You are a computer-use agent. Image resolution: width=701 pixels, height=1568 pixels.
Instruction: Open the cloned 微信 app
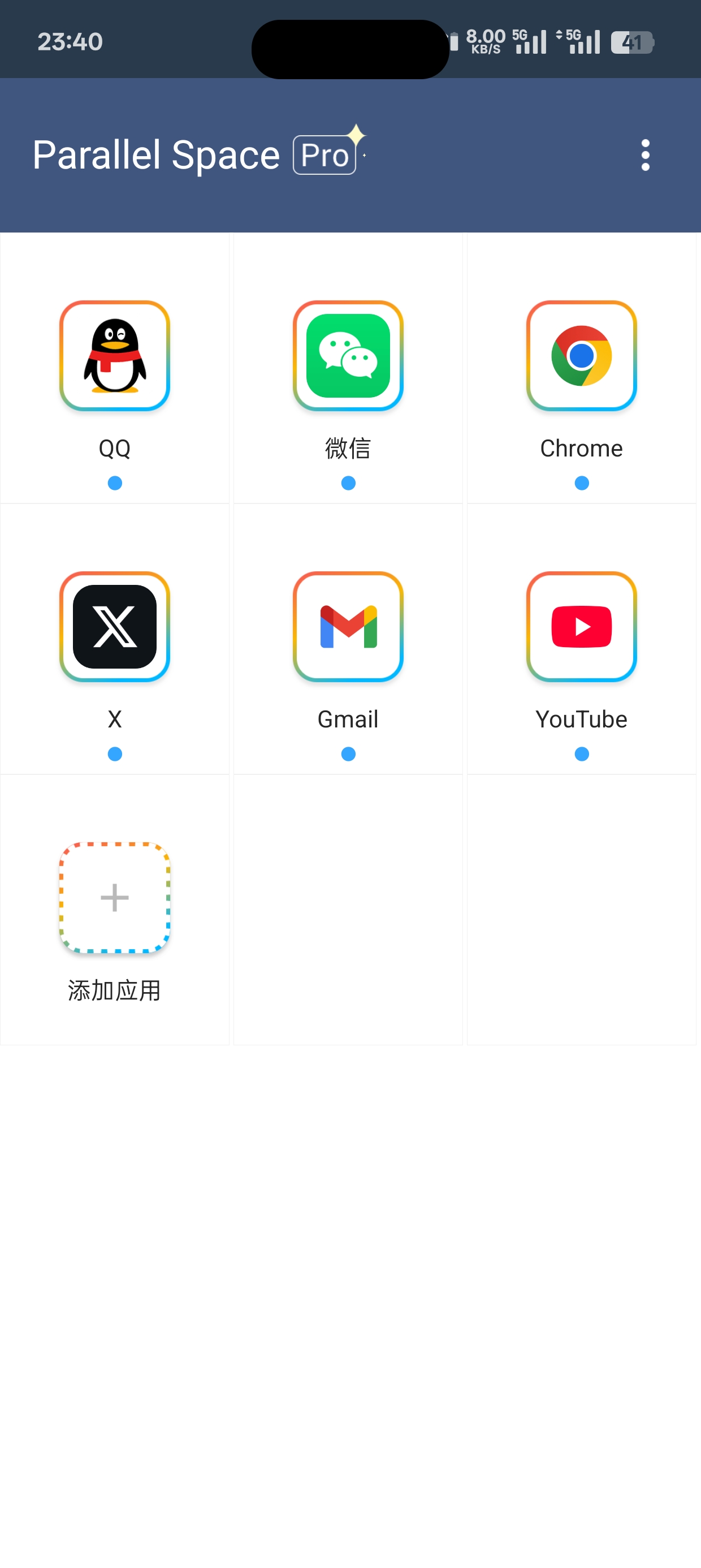348,356
